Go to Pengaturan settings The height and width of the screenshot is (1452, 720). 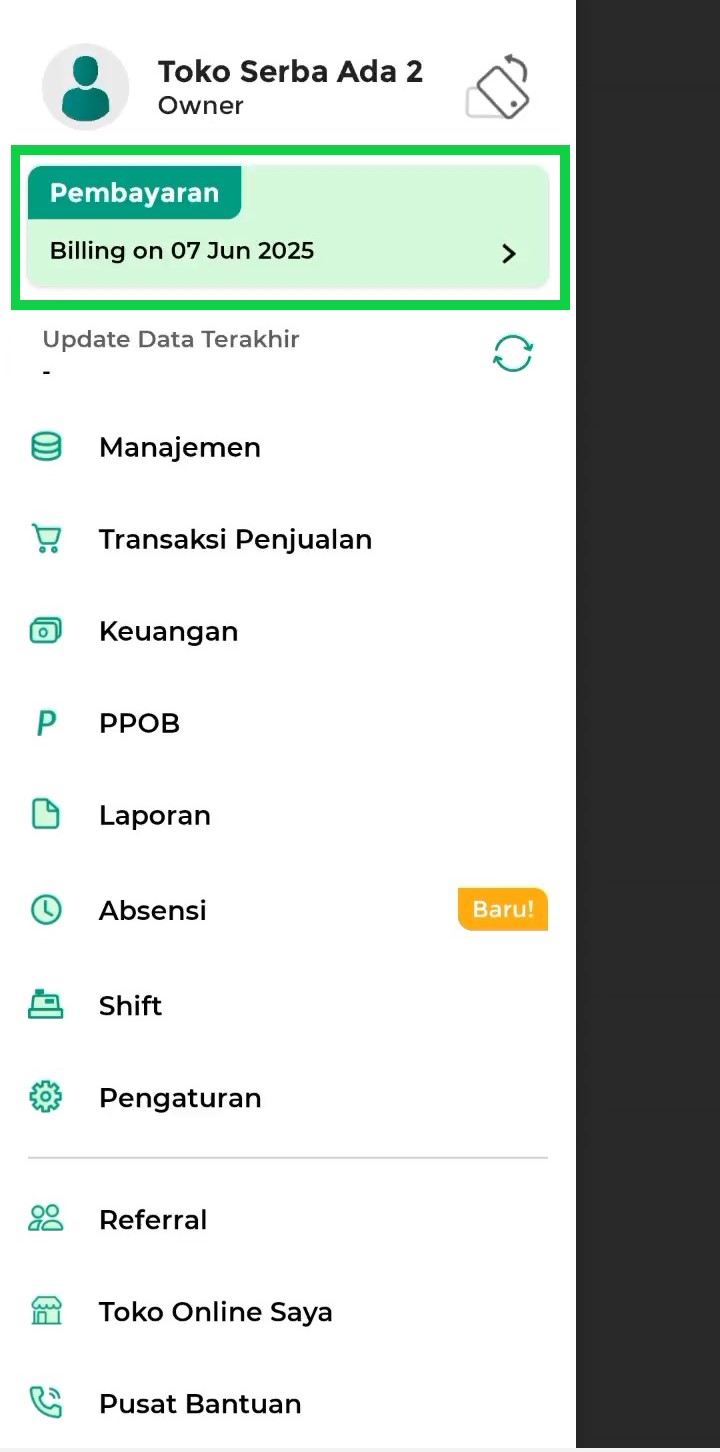pos(288,1097)
